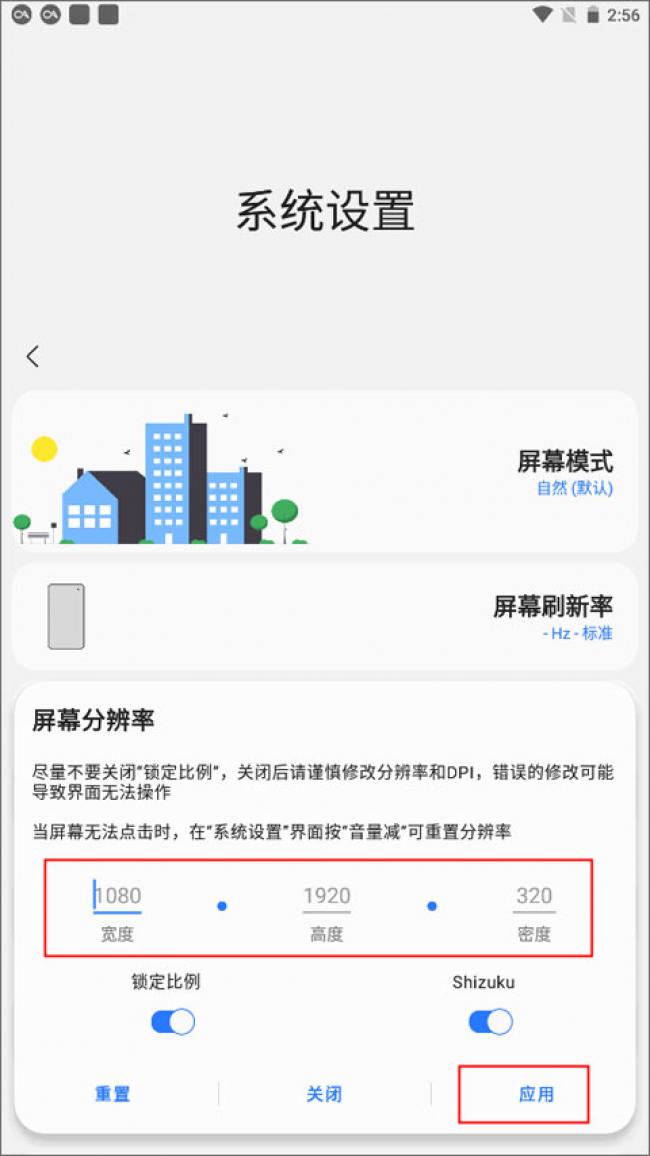Focus the 宽度 field showing 1080
Screen dimensions: 650x1156
117,896
